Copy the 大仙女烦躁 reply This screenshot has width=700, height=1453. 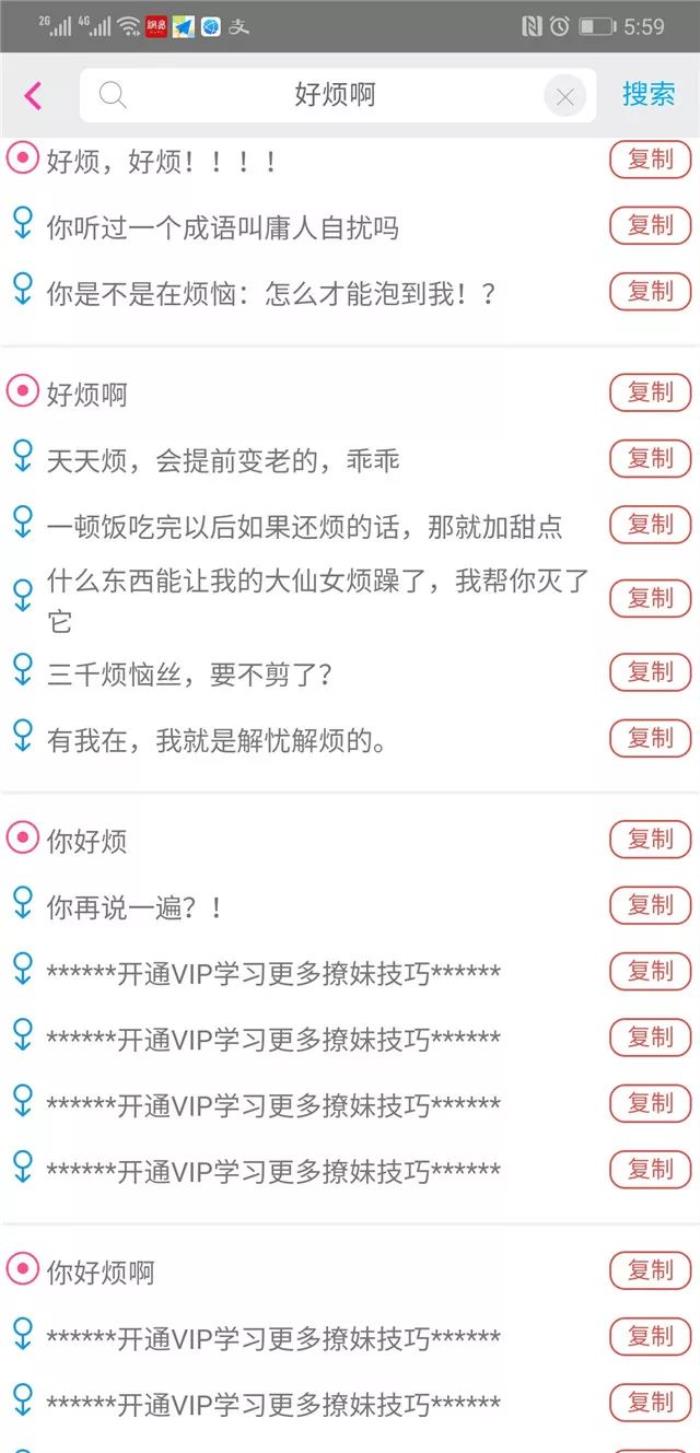coord(650,598)
